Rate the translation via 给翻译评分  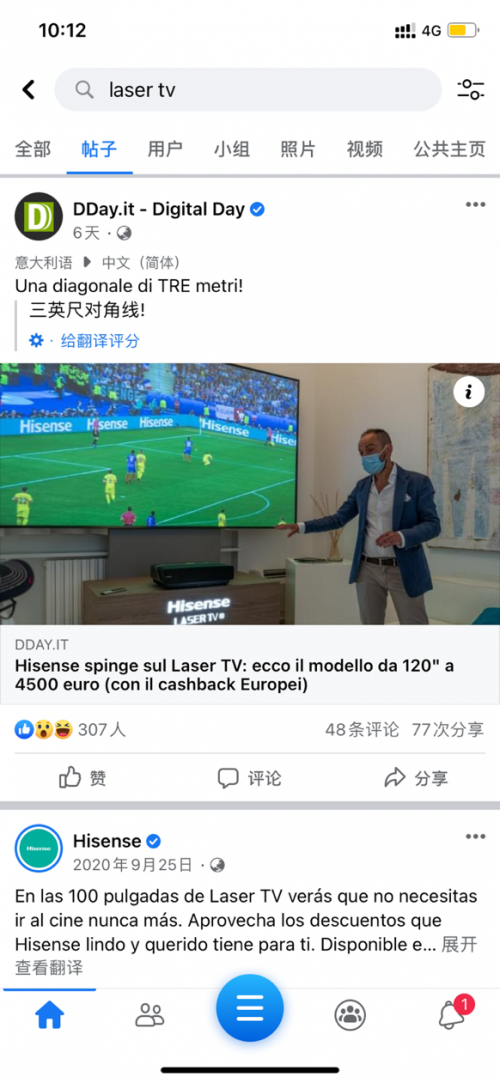100,341
